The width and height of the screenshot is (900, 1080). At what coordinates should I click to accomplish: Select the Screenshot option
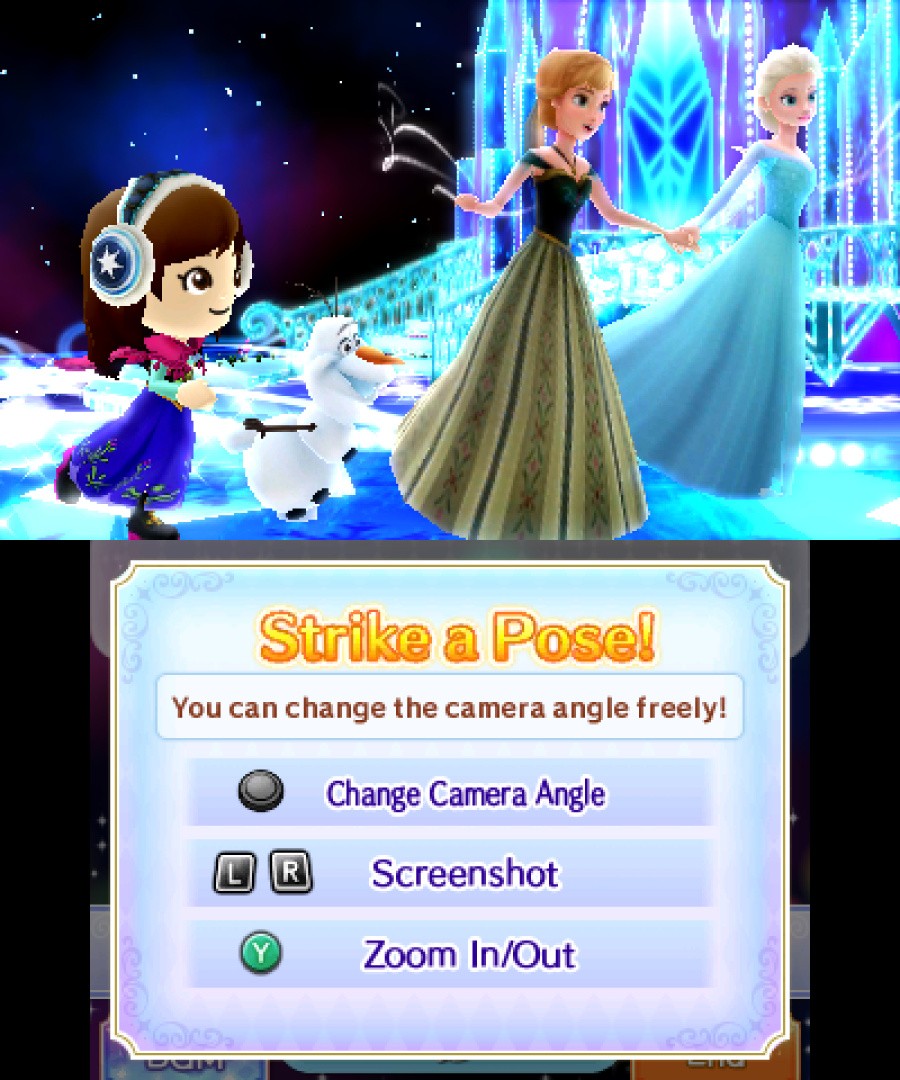tap(464, 873)
